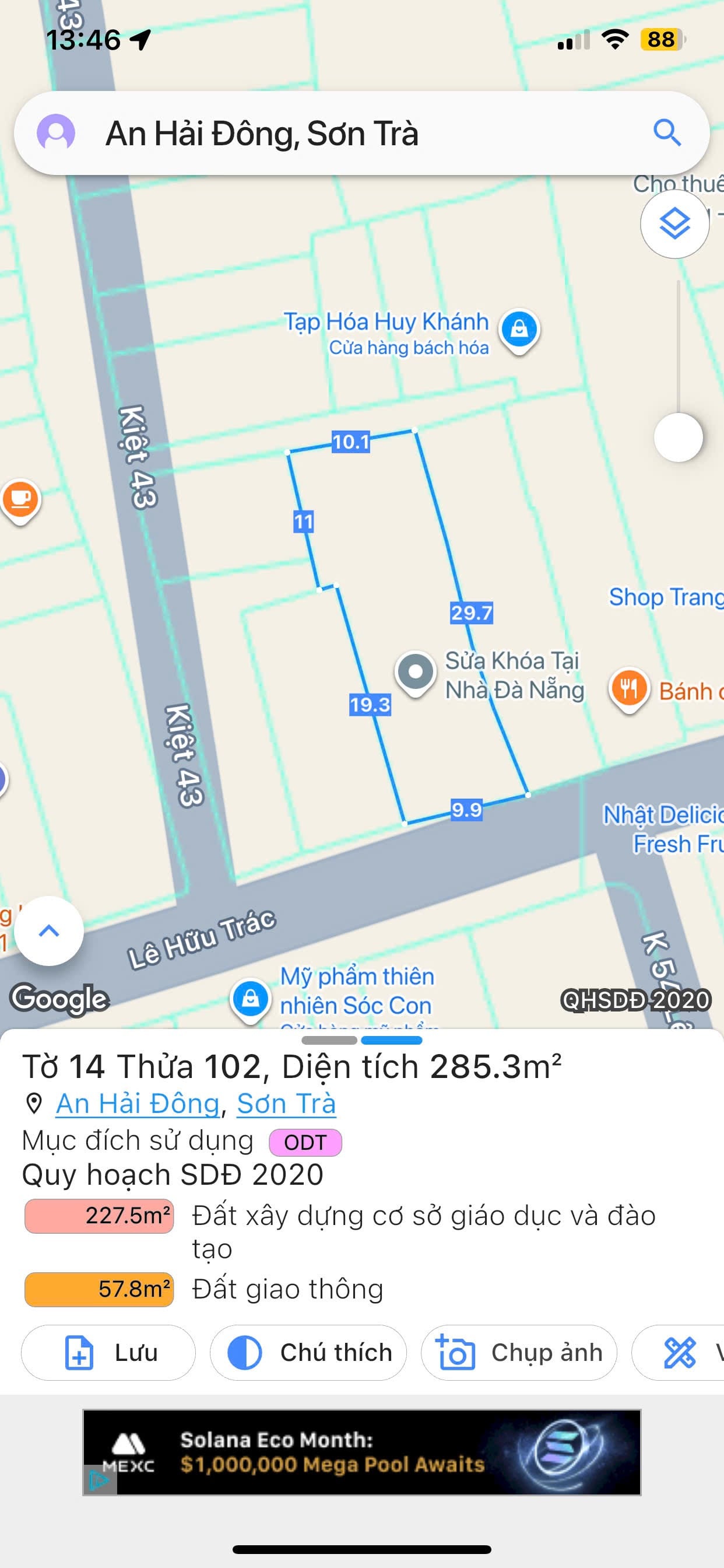Open the map layers button
Viewport: 724px width, 1568px height.
[674, 225]
